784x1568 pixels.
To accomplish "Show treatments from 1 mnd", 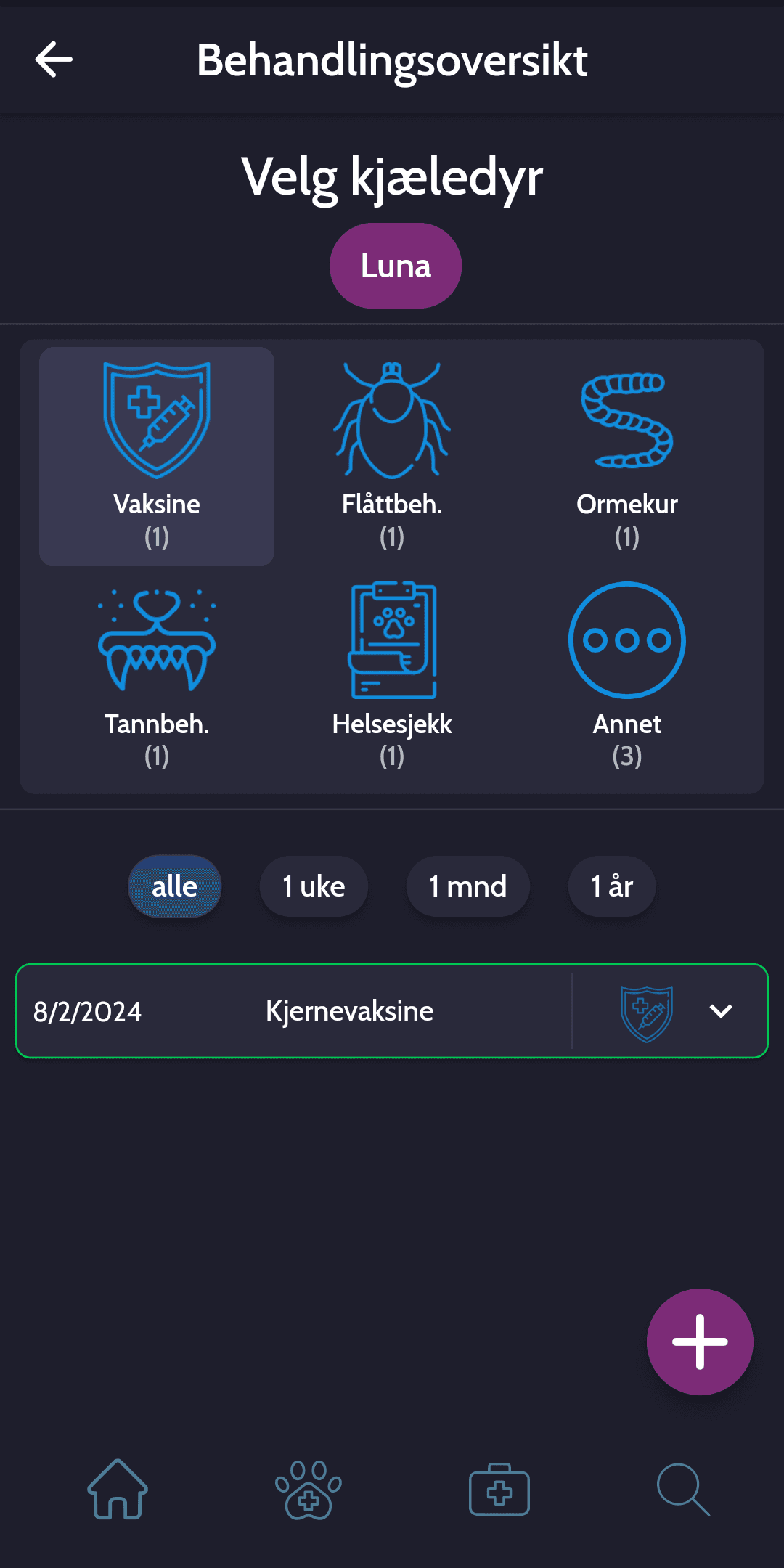I will pos(467,886).
